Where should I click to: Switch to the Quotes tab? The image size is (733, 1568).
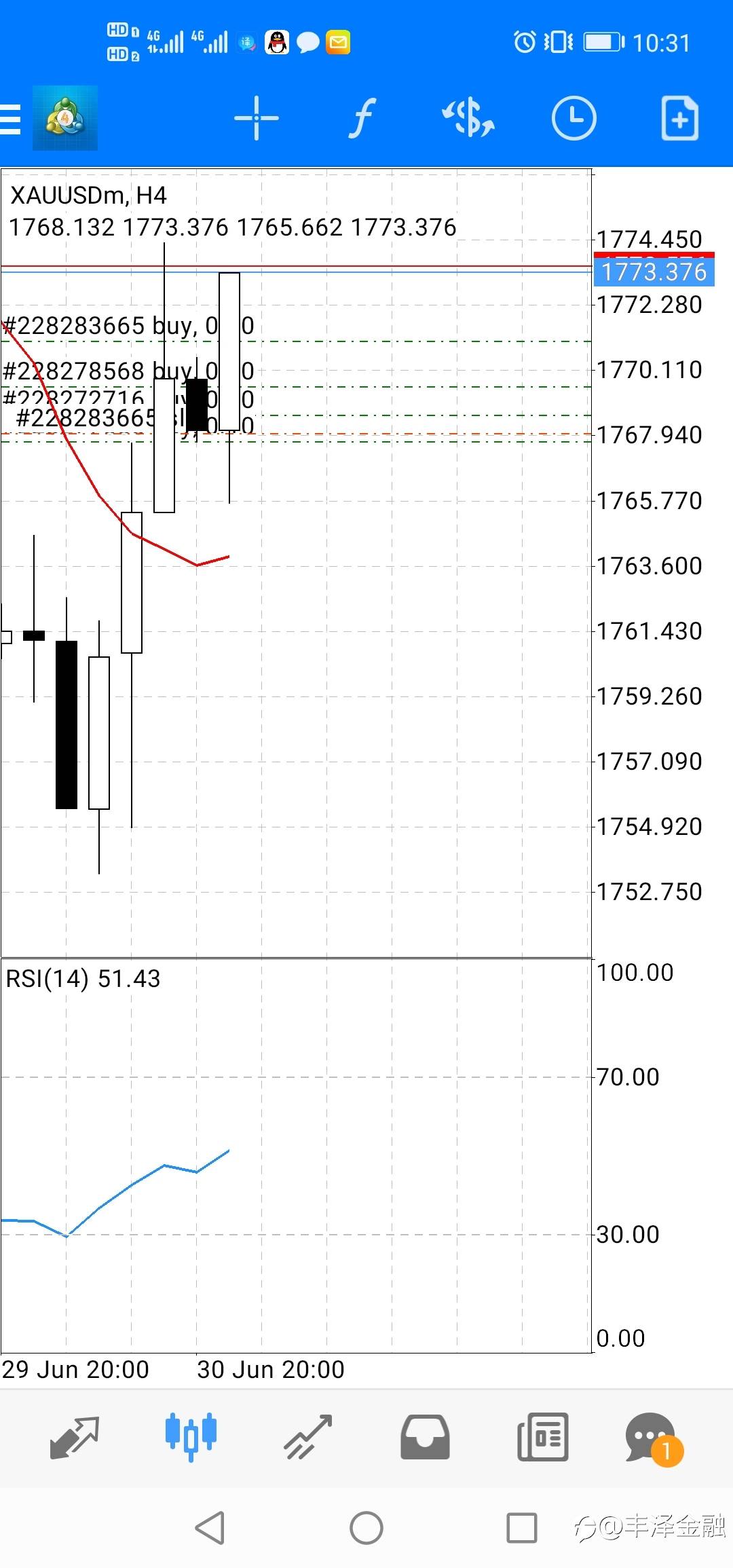[x=75, y=1437]
